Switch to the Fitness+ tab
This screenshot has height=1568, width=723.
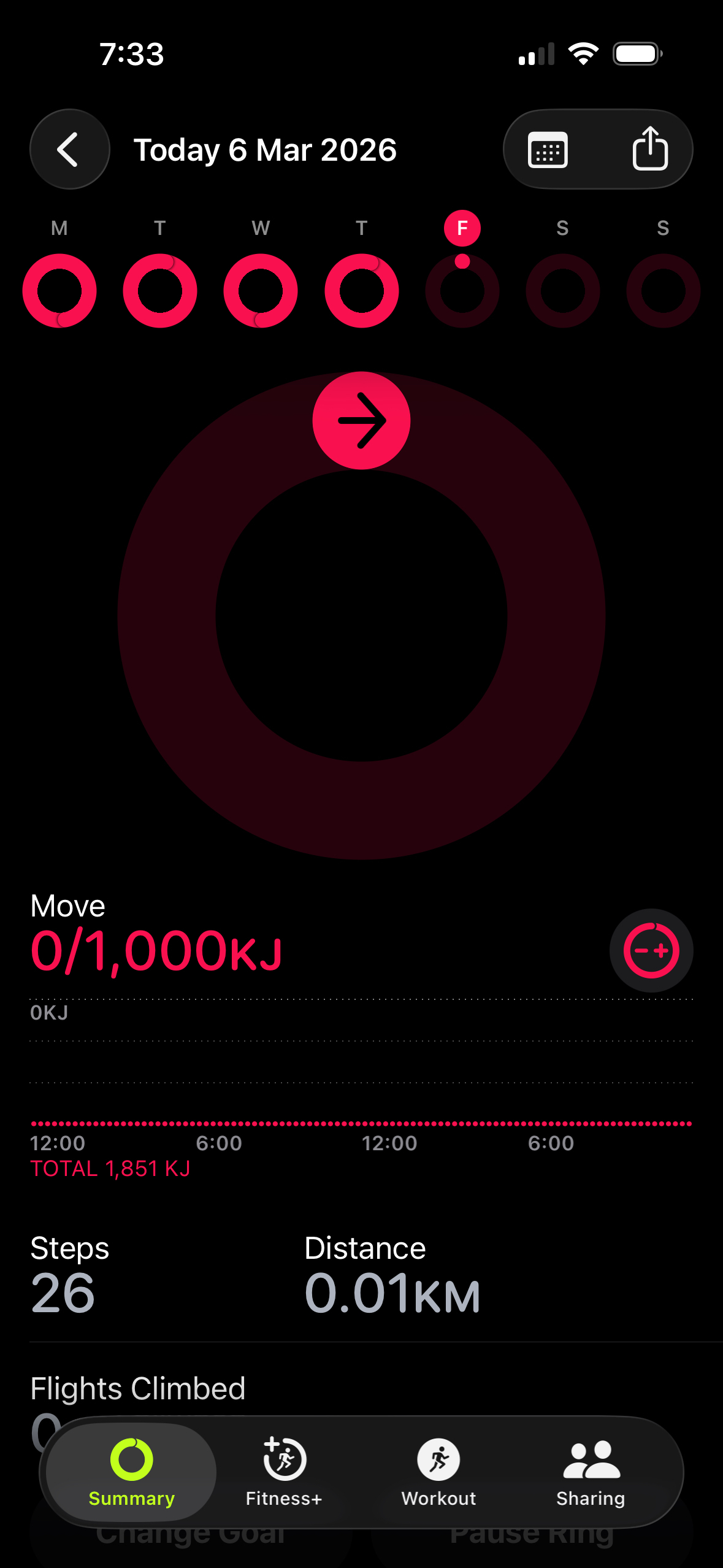pyautogui.click(x=284, y=1472)
